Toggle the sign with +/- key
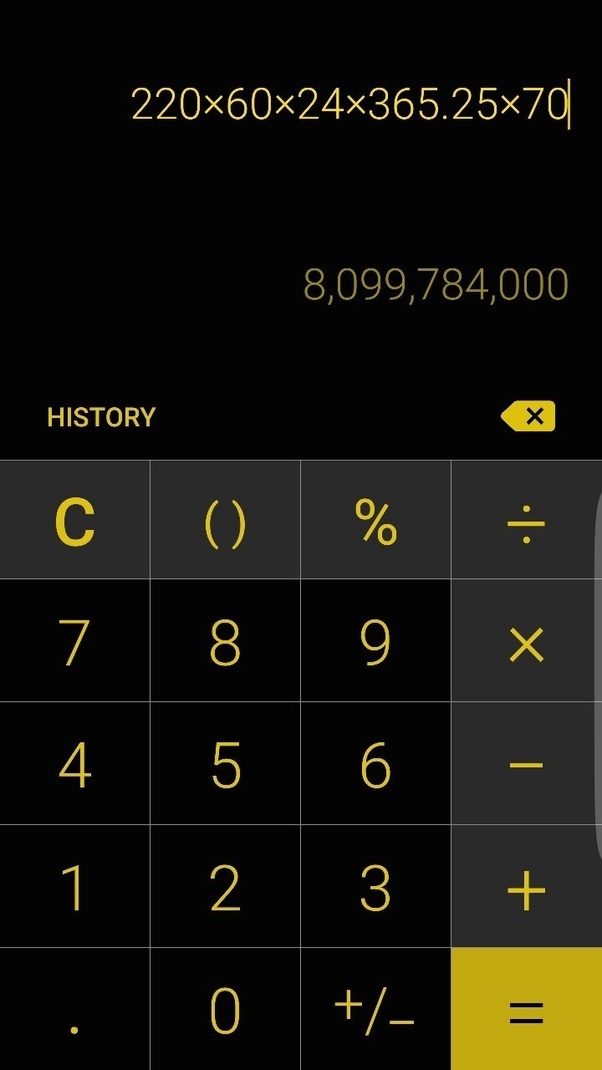This screenshot has width=602, height=1070. point(375,1010)
